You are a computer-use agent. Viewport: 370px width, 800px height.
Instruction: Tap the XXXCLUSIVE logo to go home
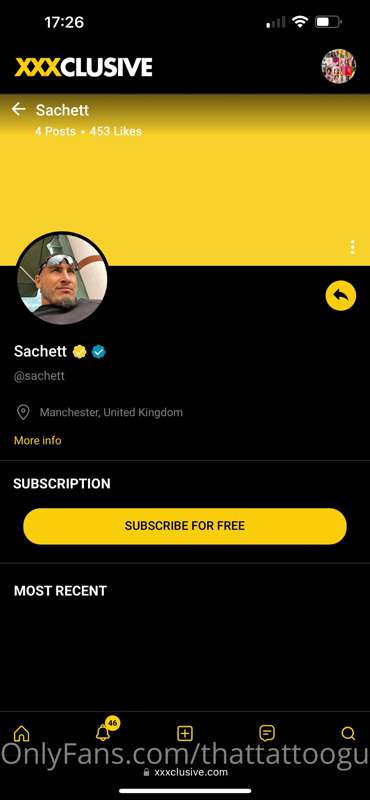84,67
